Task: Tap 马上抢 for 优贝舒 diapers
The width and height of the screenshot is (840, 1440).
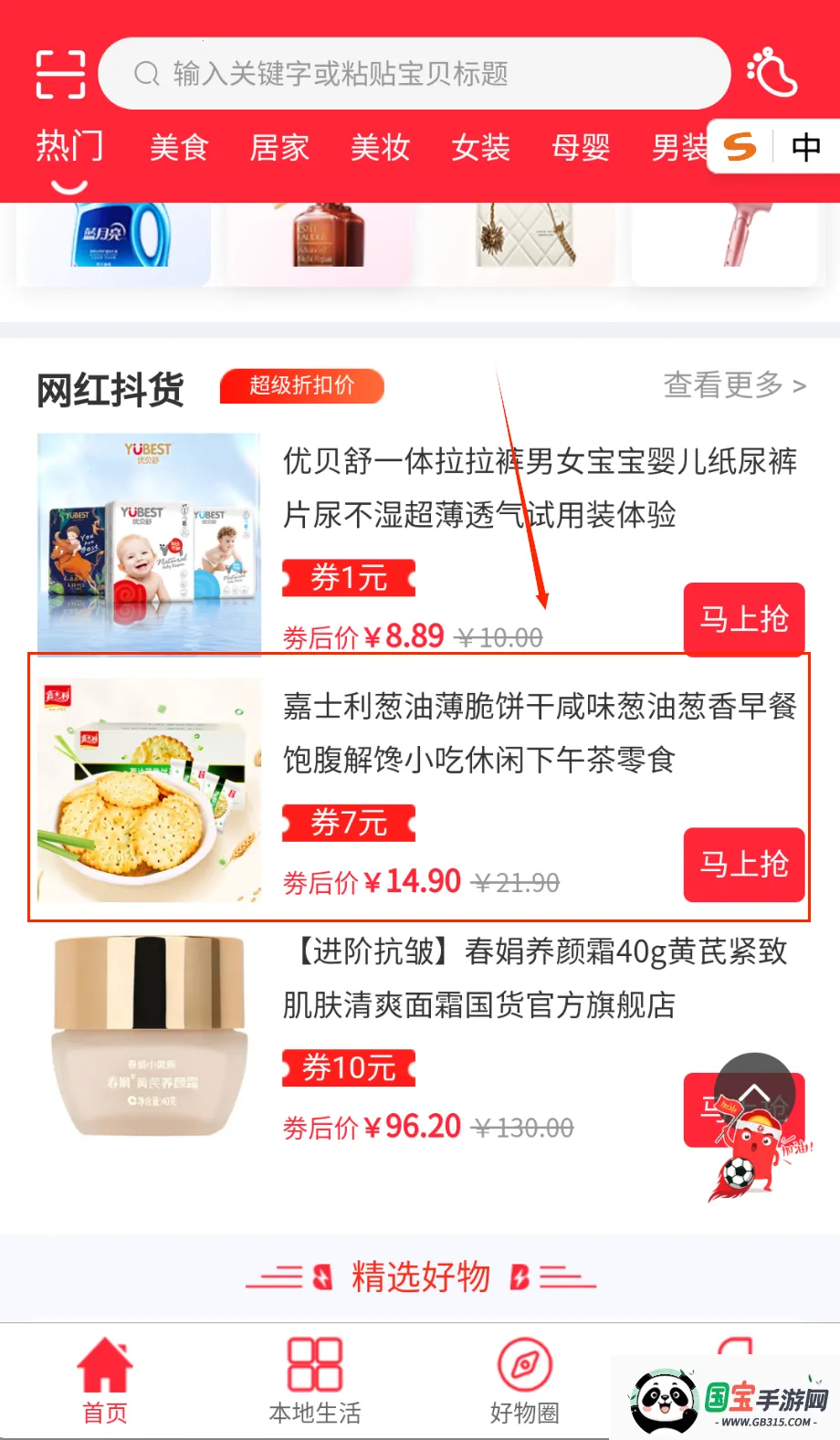Action: coord(743,619)
